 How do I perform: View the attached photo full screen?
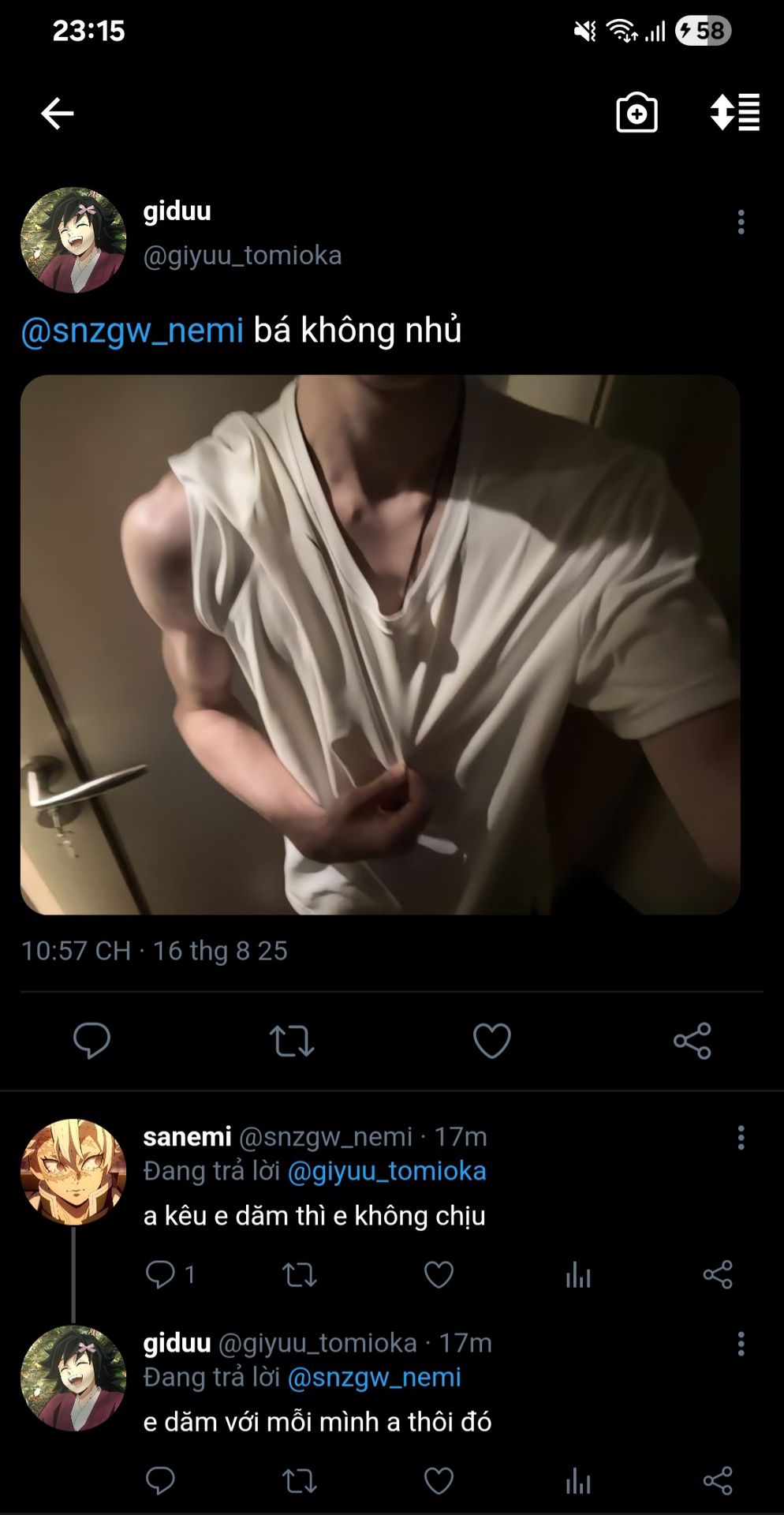click(380, 644)
